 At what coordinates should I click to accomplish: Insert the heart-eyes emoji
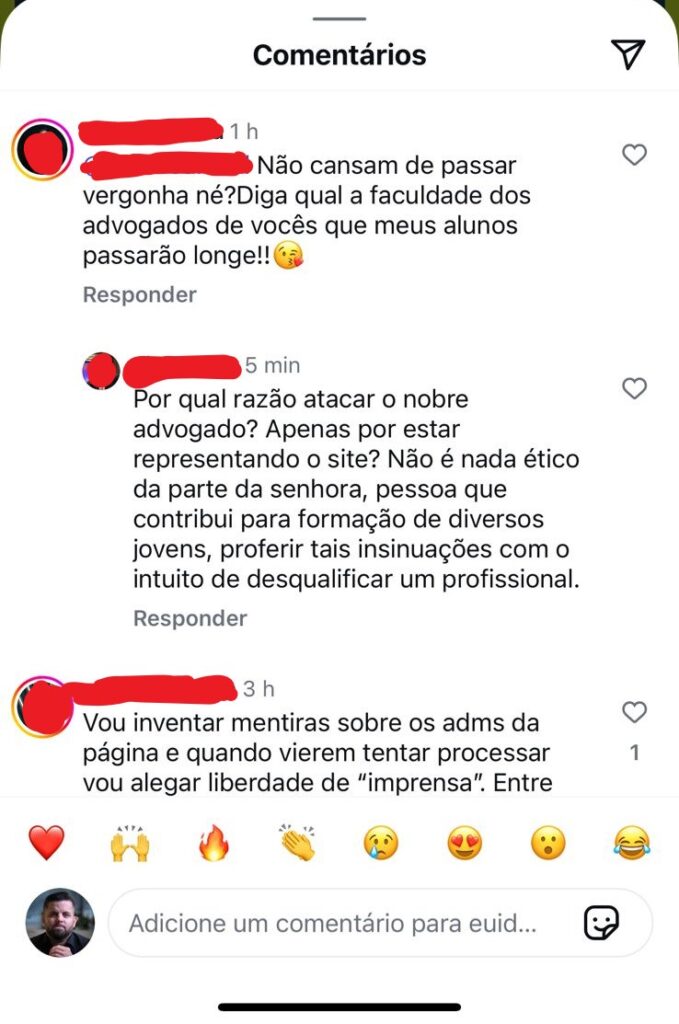point(465,844)
